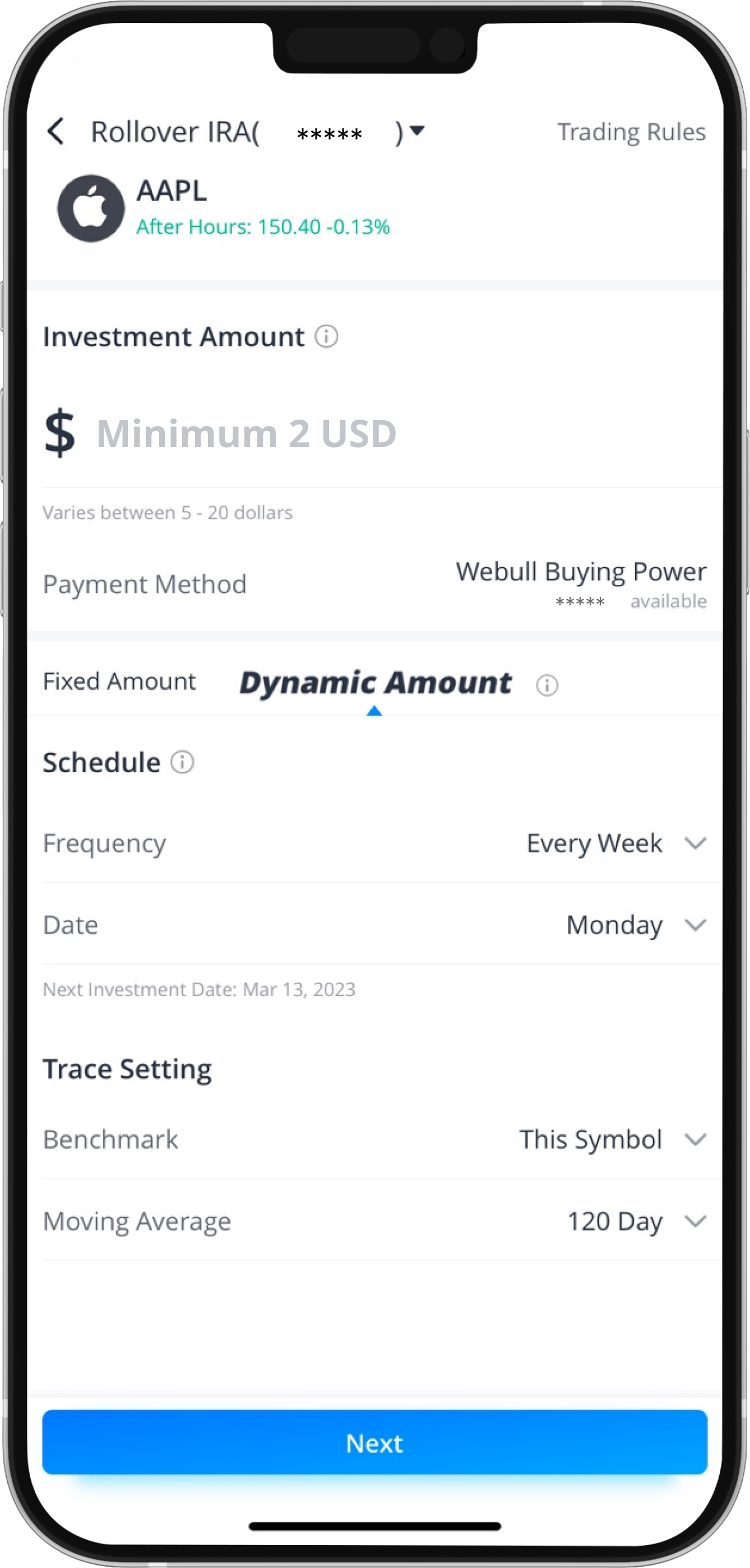Screen dimensions: 750x1568
Task: Open Trading Rules
Action: click(631, 132)
